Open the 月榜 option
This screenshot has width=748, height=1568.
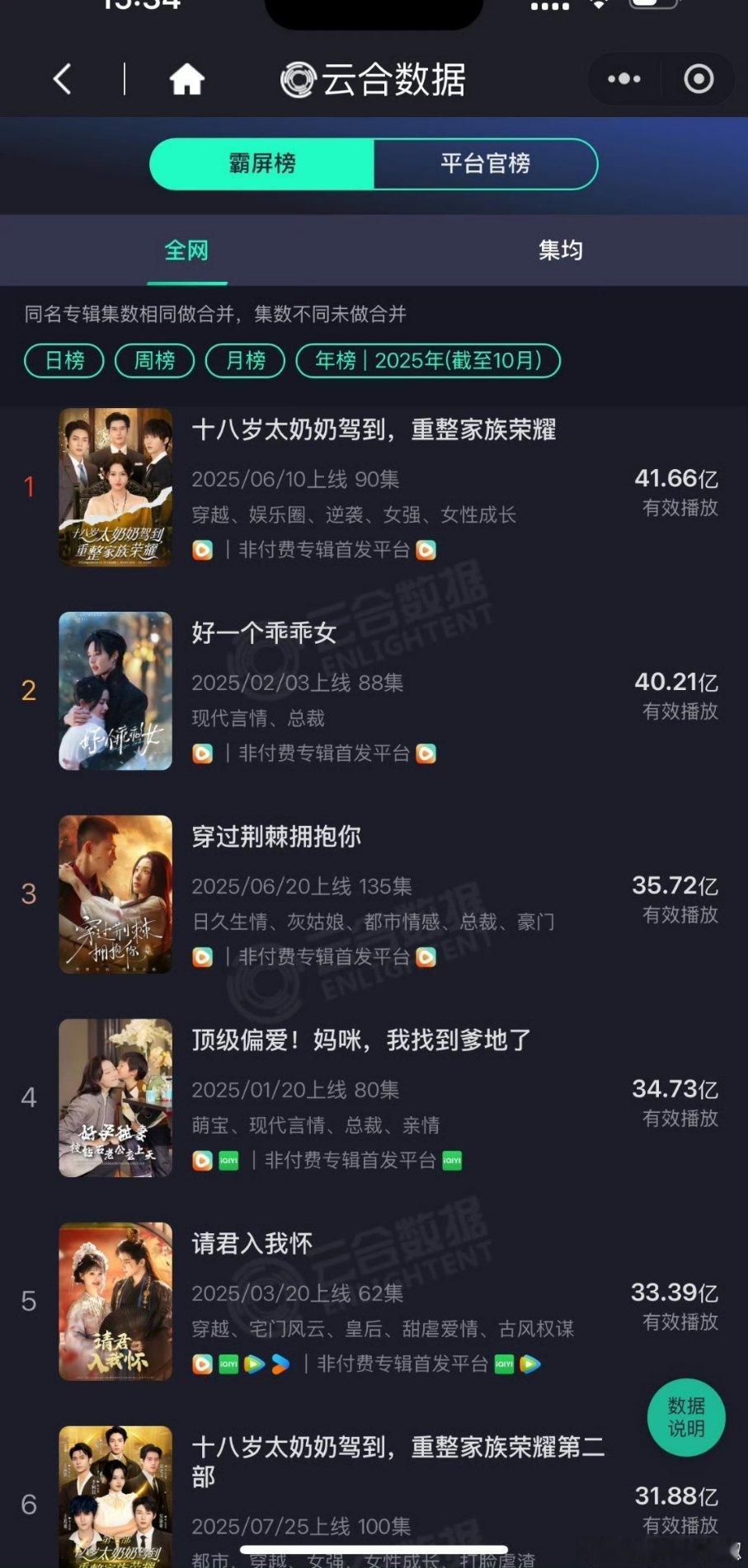pyautogui.click(x=245, y=361)
